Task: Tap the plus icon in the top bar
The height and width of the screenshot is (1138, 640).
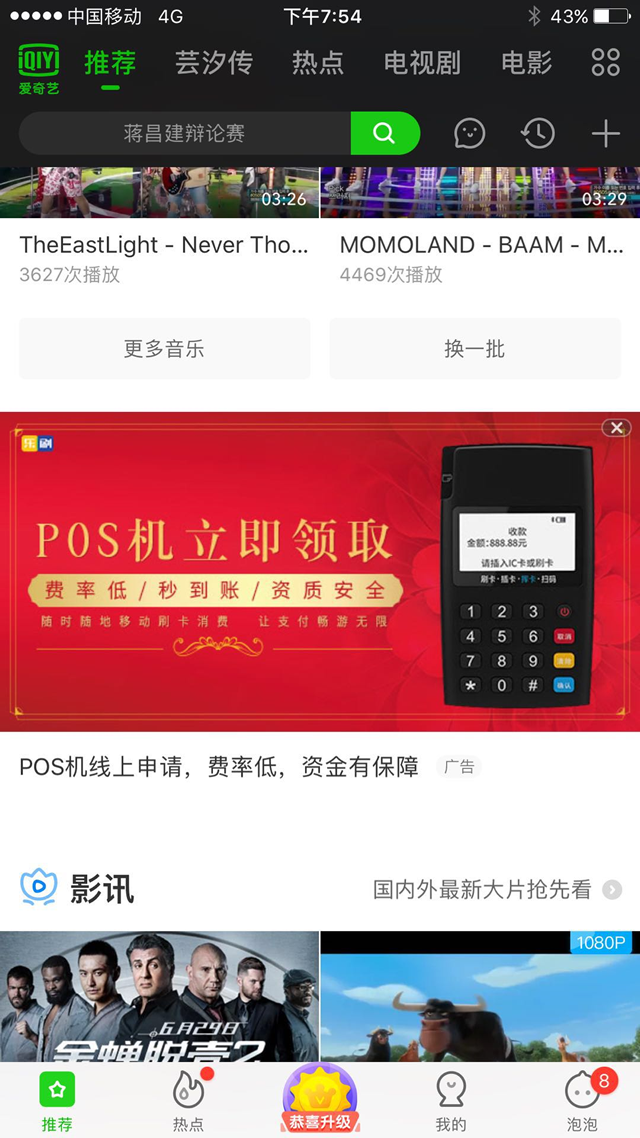Action: tap(606, 133)
